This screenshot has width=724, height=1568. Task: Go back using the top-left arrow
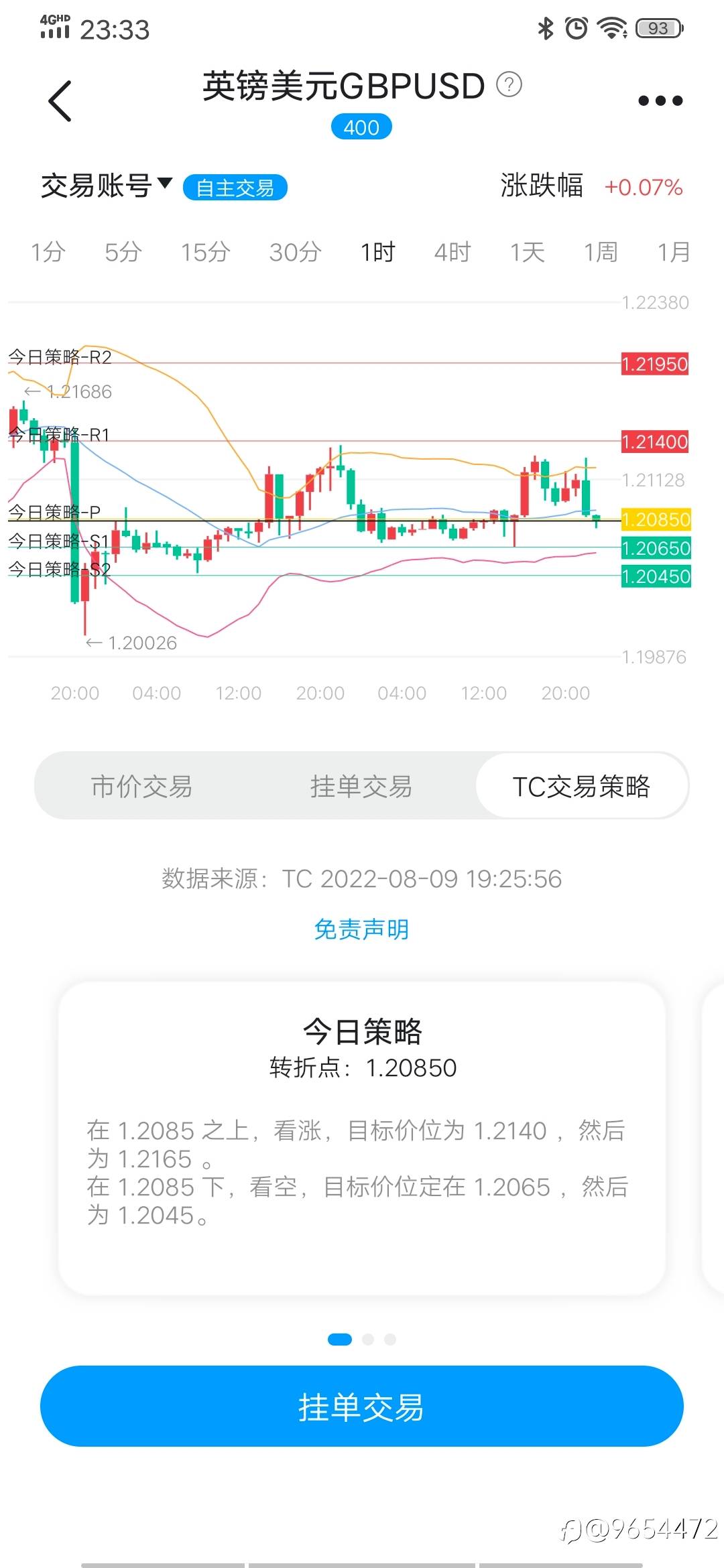(60, 101)
